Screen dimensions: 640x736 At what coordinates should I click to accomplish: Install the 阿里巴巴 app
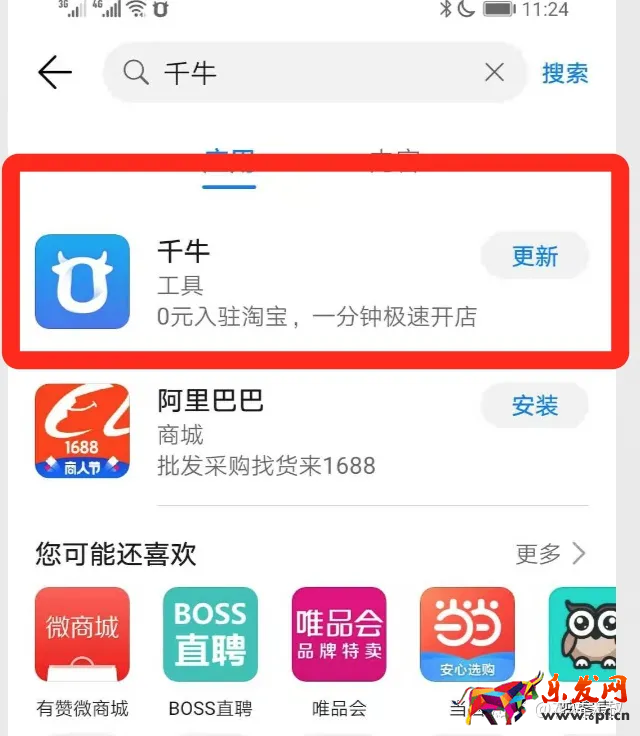tap(534, 405)
